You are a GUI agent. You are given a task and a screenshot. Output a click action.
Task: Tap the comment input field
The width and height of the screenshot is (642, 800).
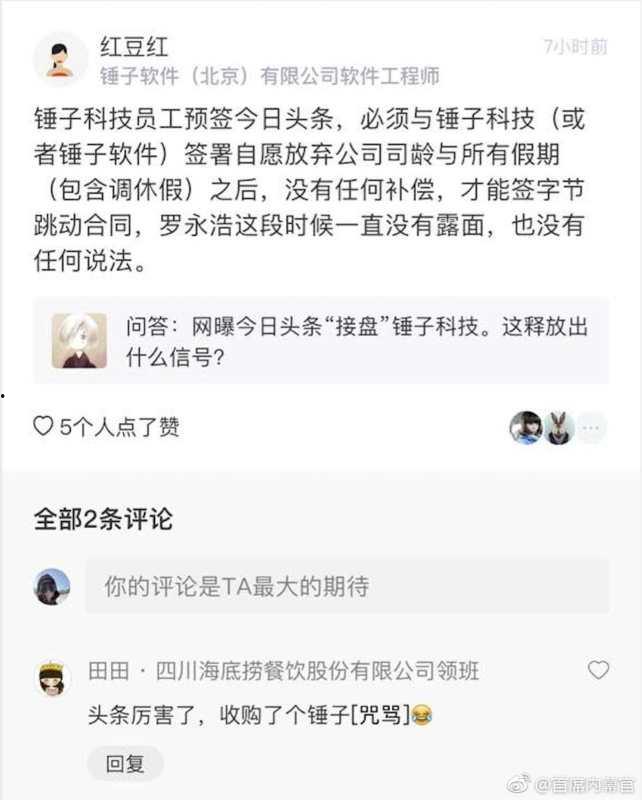click(345, 587)
